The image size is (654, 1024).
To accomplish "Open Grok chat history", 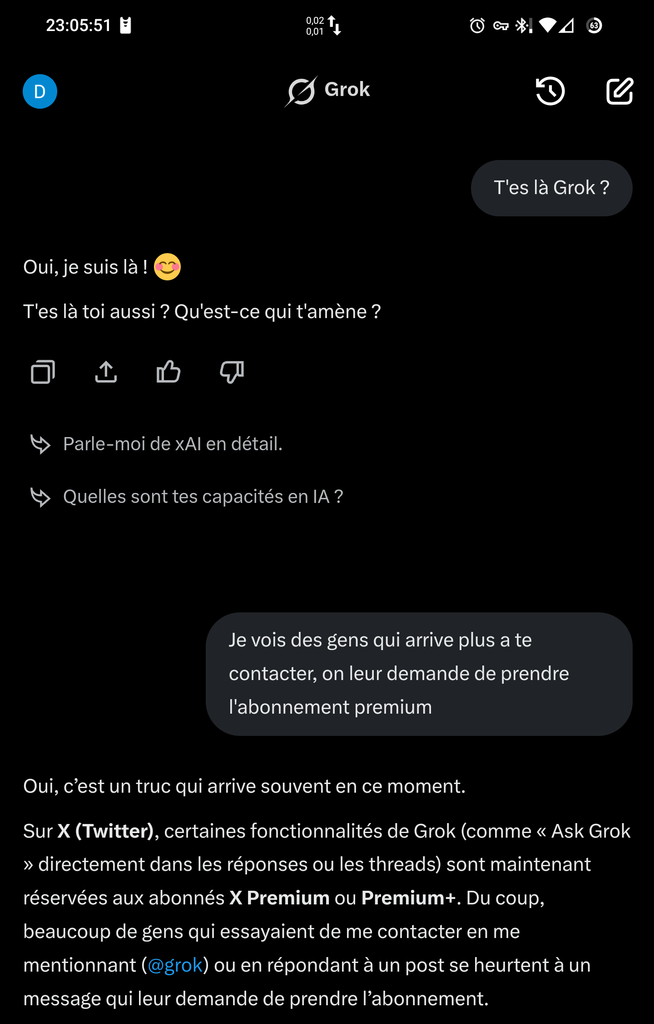I will click(550, 91).
